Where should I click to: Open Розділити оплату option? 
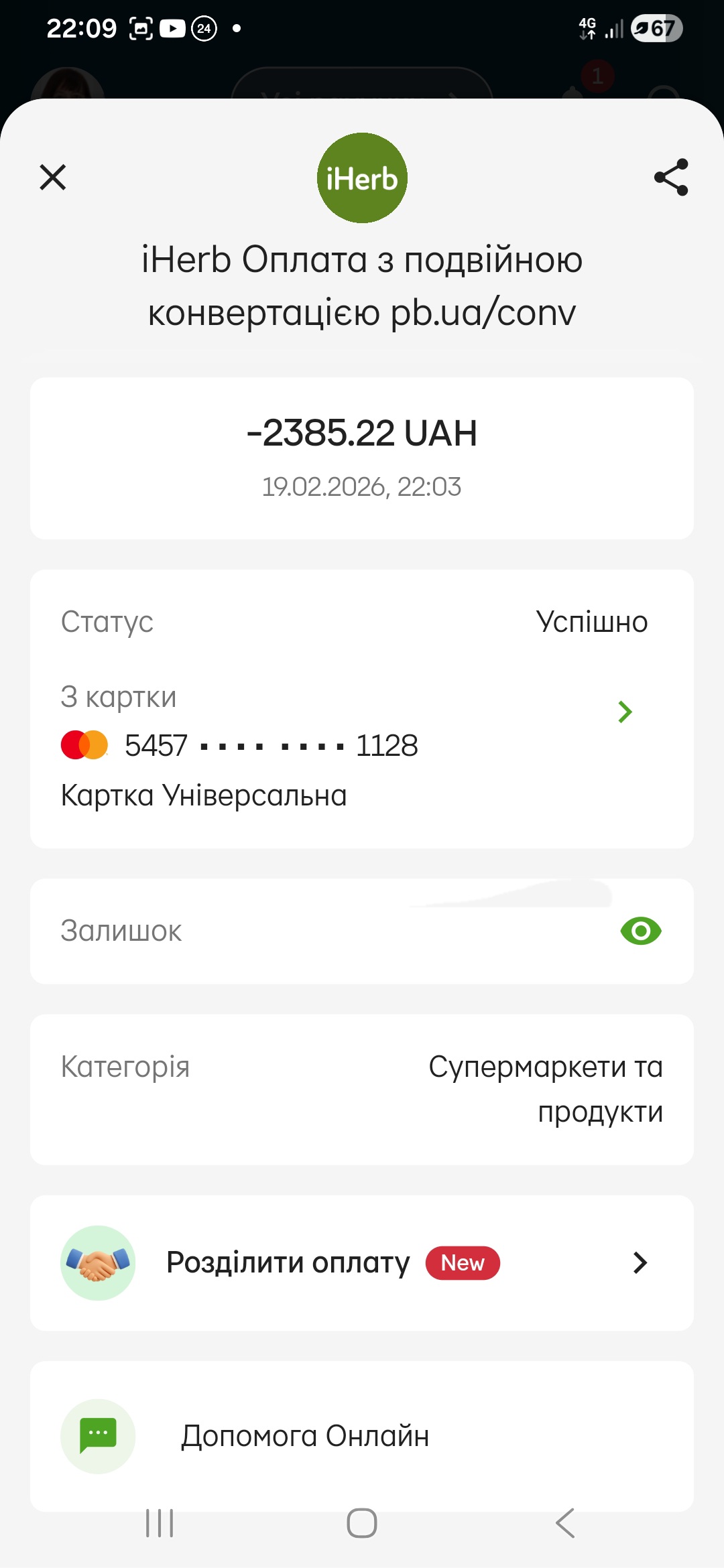coord(362,1263)
